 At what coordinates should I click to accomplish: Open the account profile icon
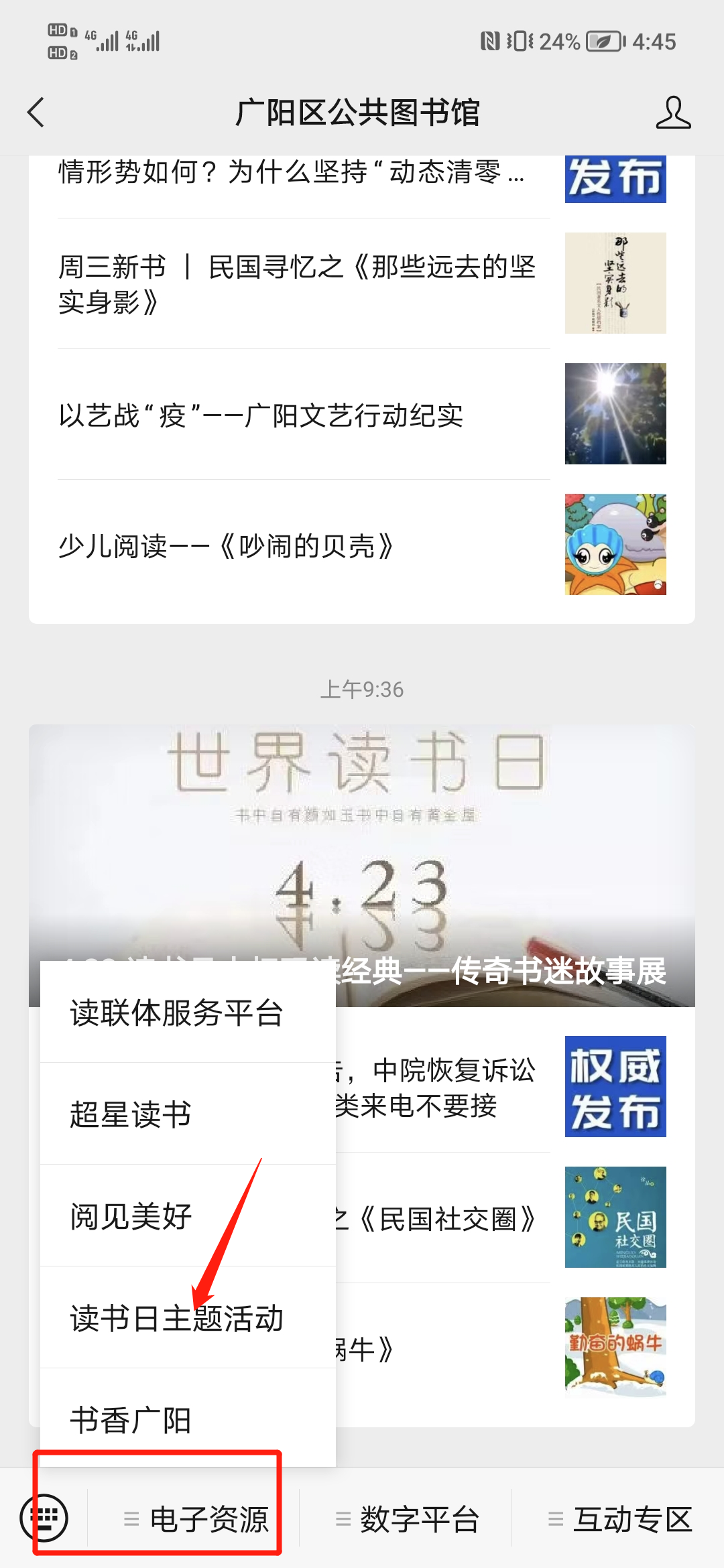(x=672, y=112)
